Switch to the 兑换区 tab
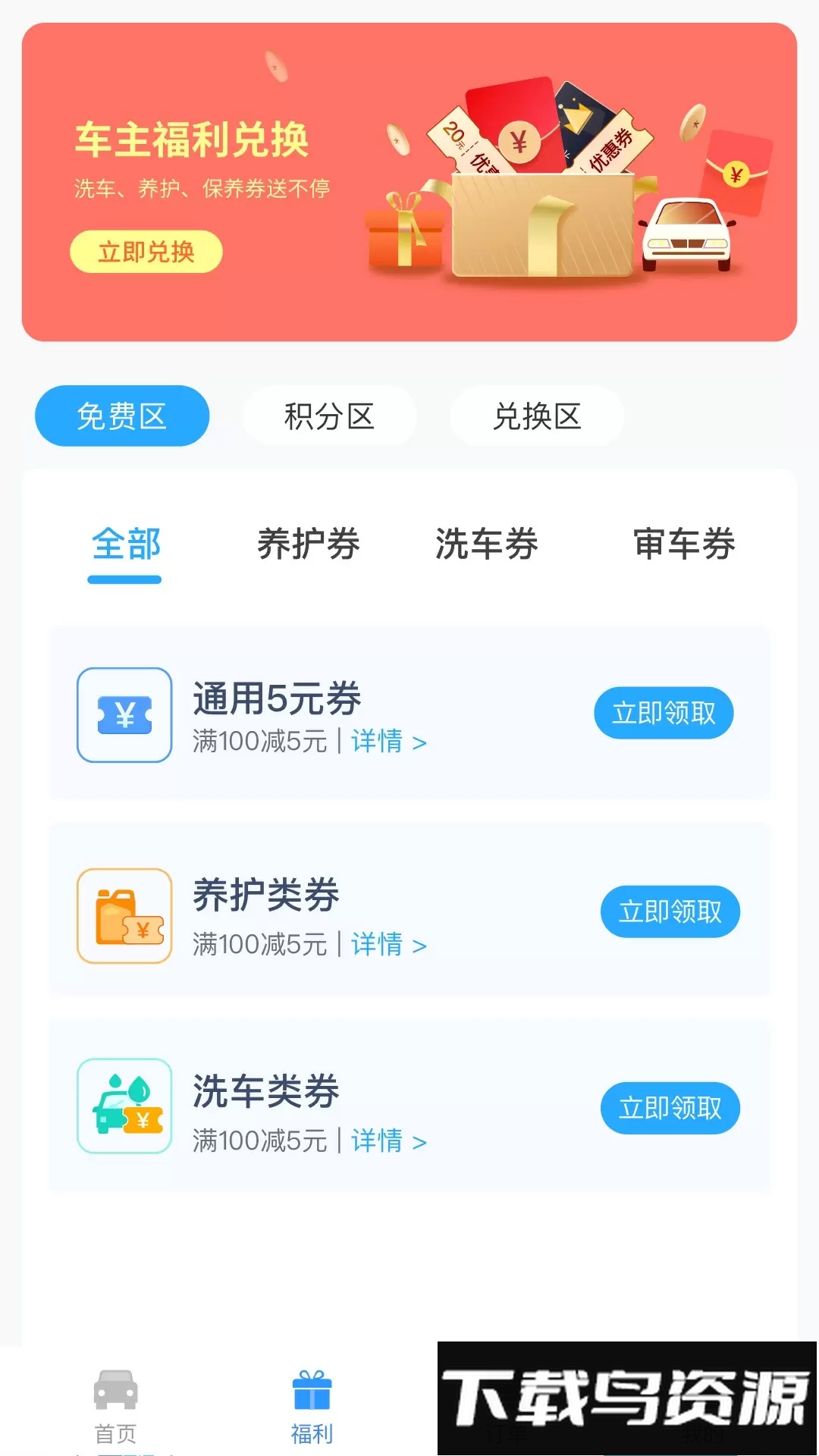This screenshot has height=1456, width=819. click(535, 417)
